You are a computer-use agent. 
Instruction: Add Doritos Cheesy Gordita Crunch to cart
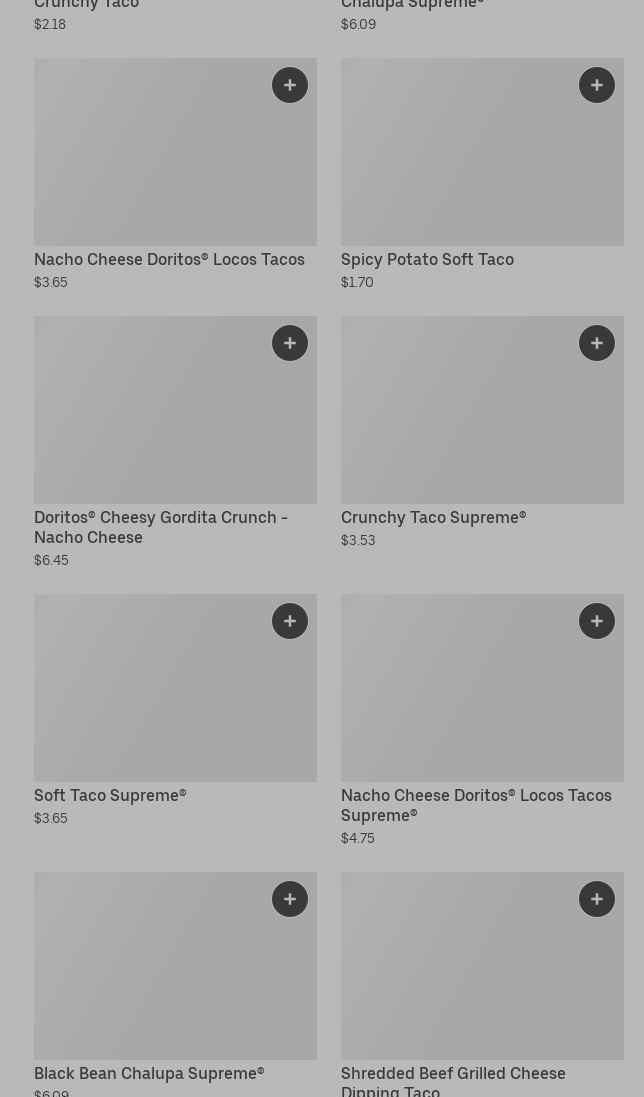tap(289, 343)
